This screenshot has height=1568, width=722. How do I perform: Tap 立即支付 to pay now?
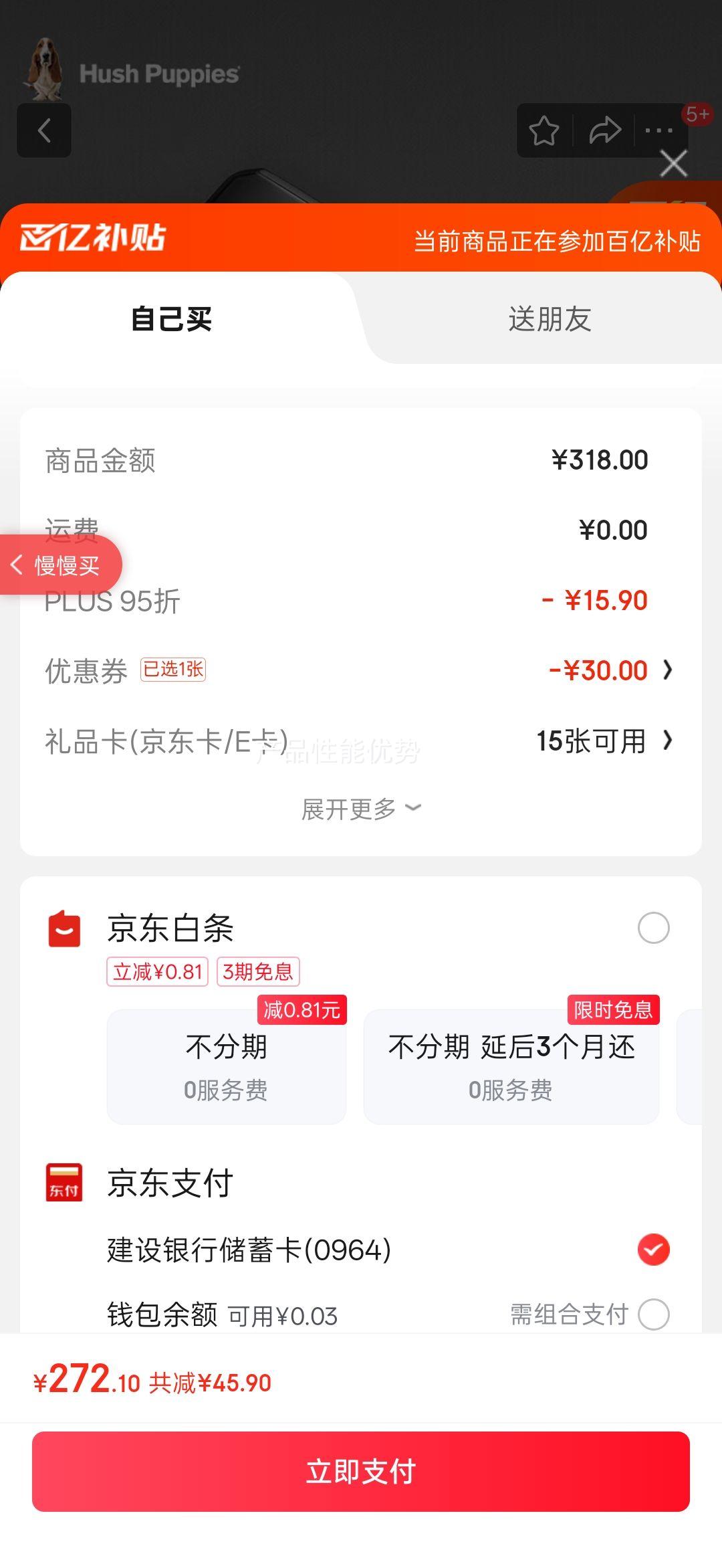[361, 1472]
